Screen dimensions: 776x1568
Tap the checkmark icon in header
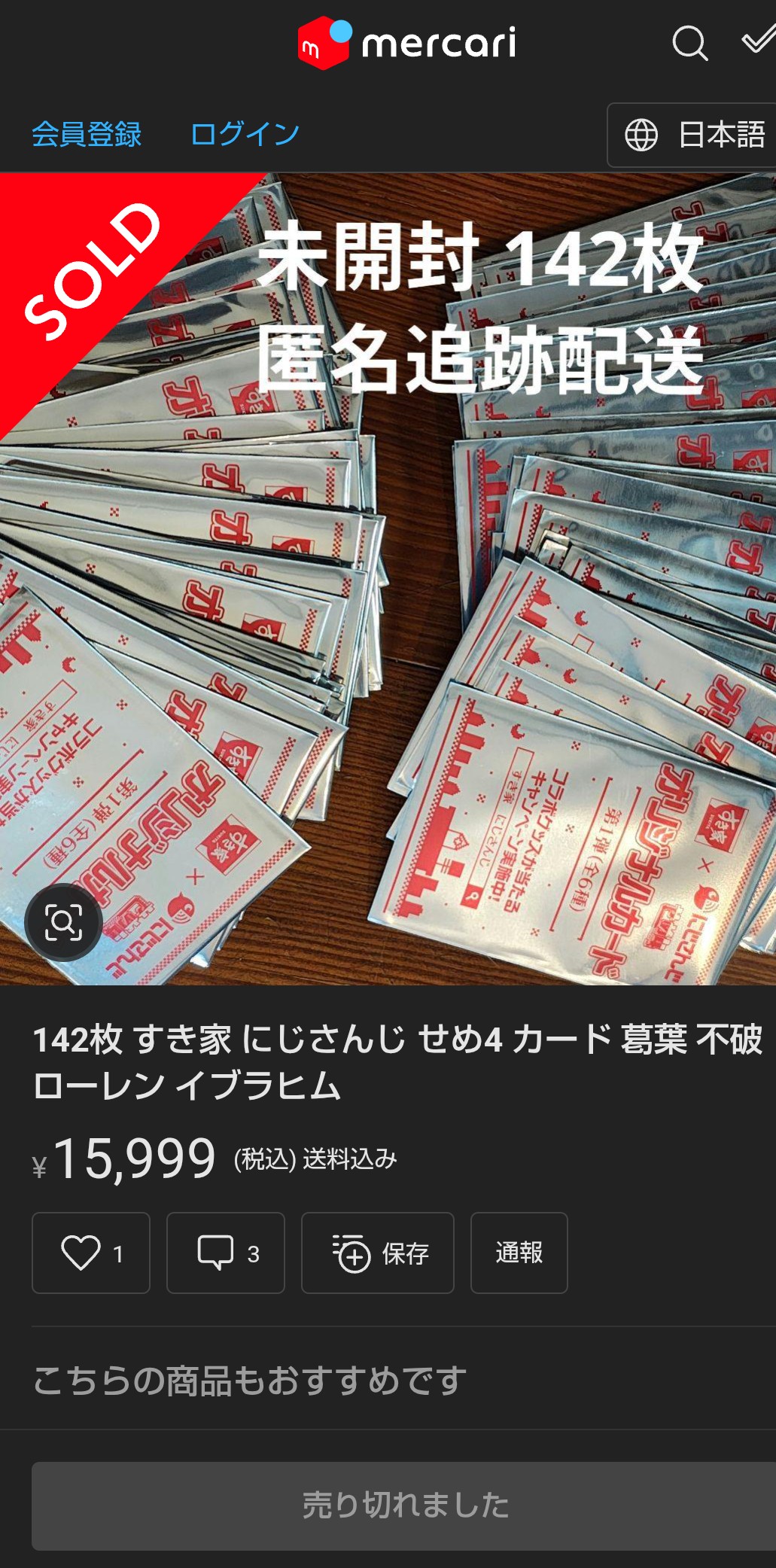coord(758,41)
